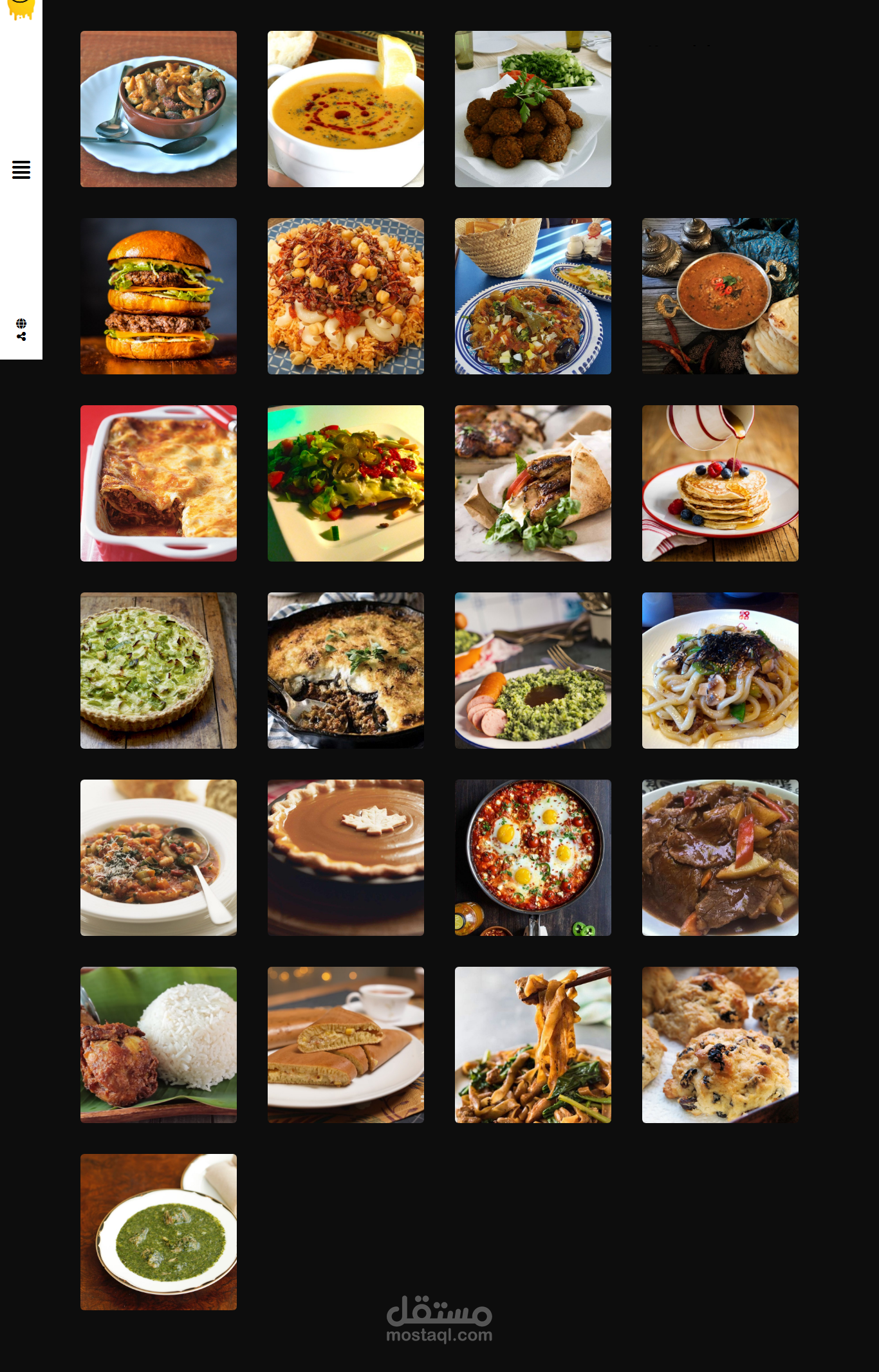Open the leek quiche tart tile
Screen dimensions: 879x1372
[158, 670]
